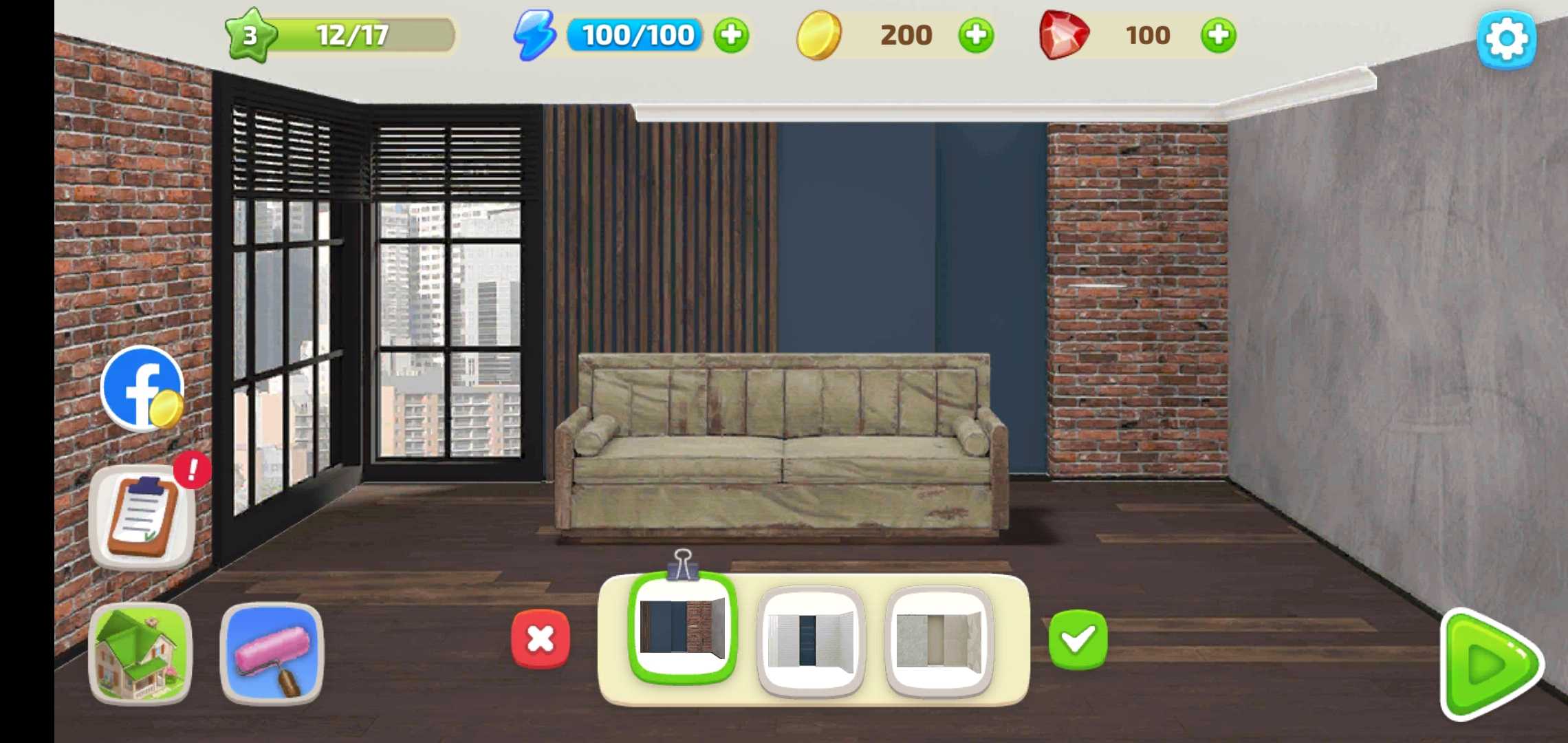The image size is (1568, 743).
Task: Open the settings gear
Action: [1505, 39]
